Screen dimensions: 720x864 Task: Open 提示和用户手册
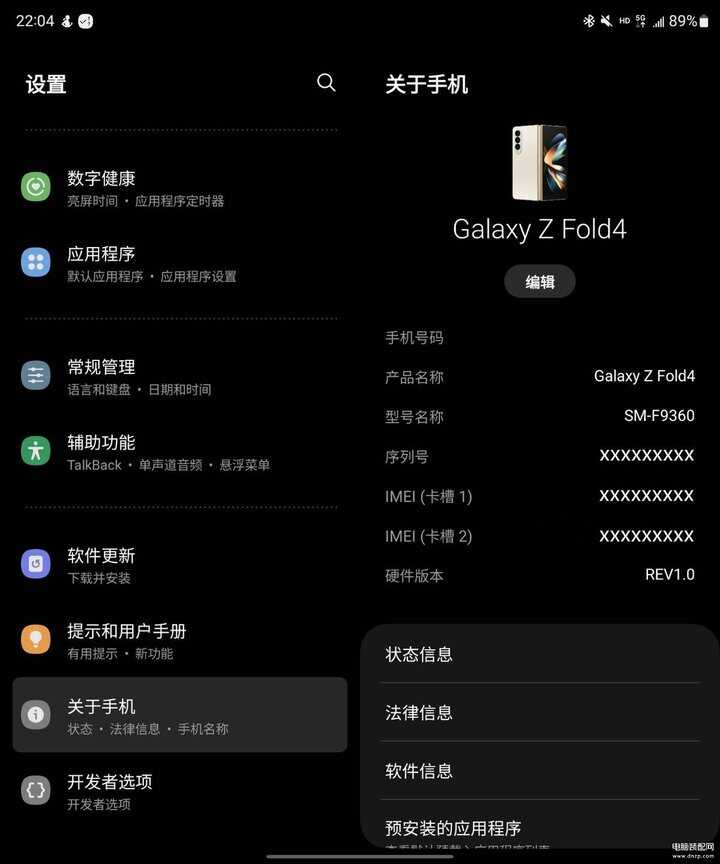pyautogui.click(x=180, y=641)
